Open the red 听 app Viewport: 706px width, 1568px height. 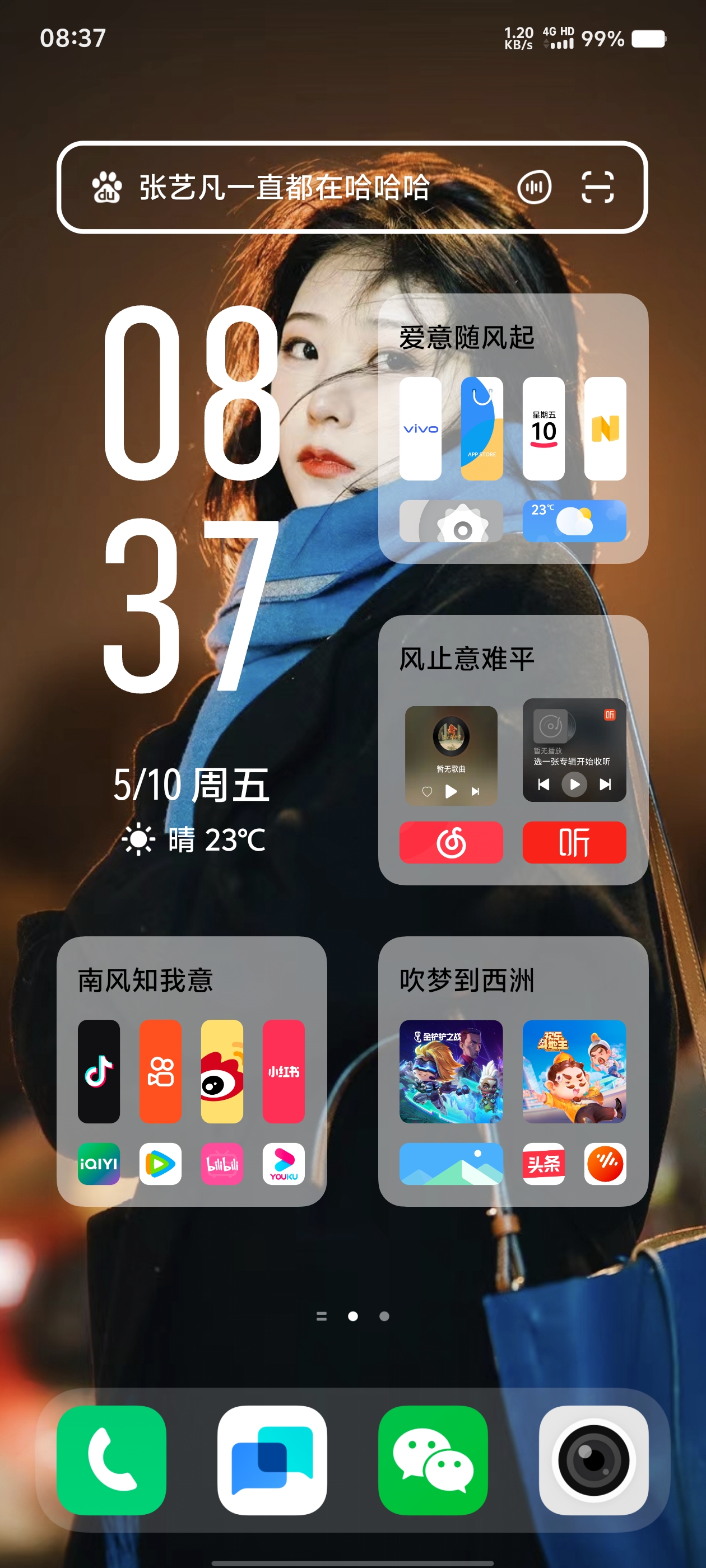pos(574,842)
